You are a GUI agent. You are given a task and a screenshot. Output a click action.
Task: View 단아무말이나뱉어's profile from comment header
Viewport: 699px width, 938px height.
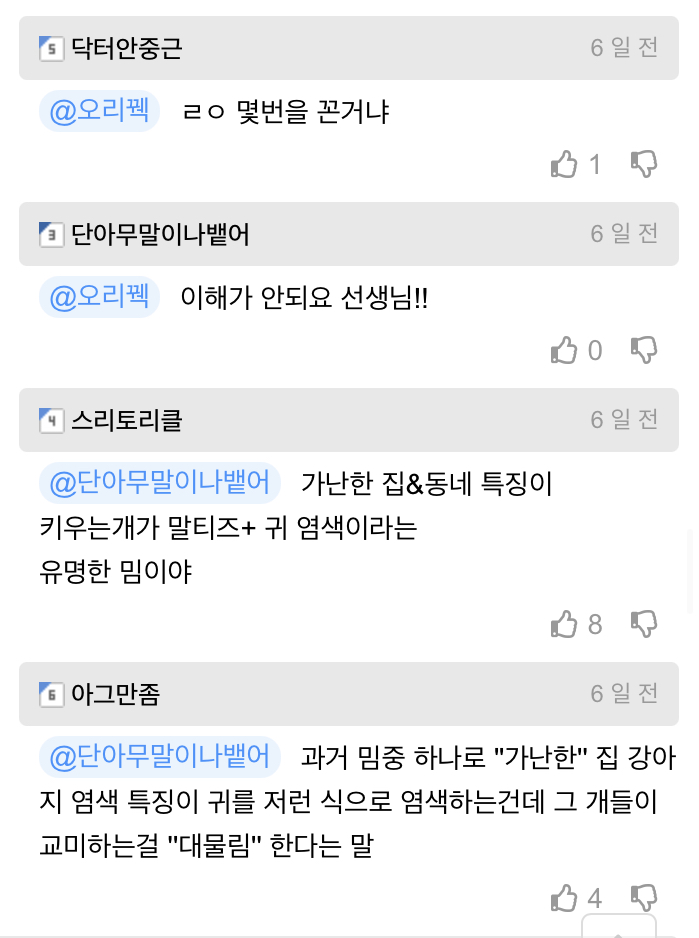(160, 234)
